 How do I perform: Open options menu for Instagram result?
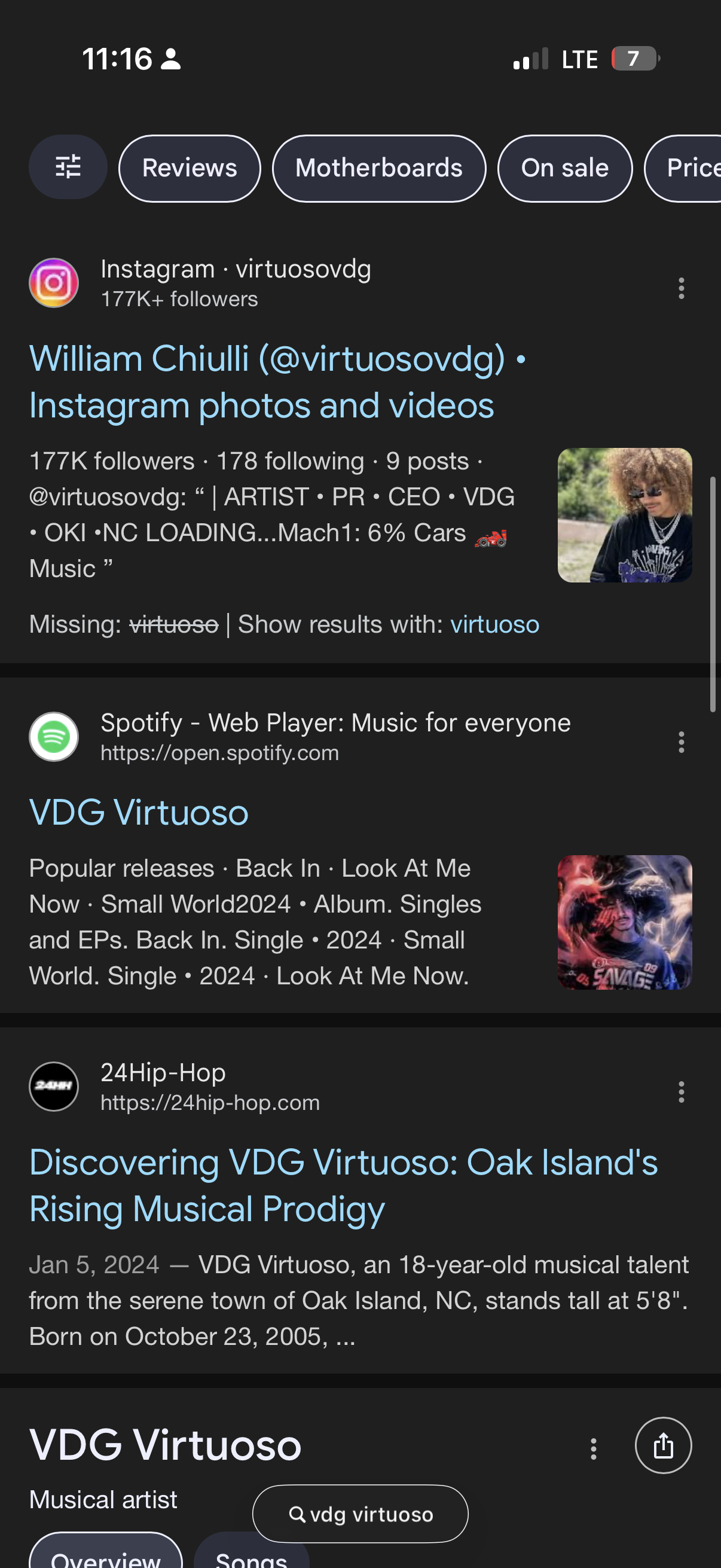681,288
